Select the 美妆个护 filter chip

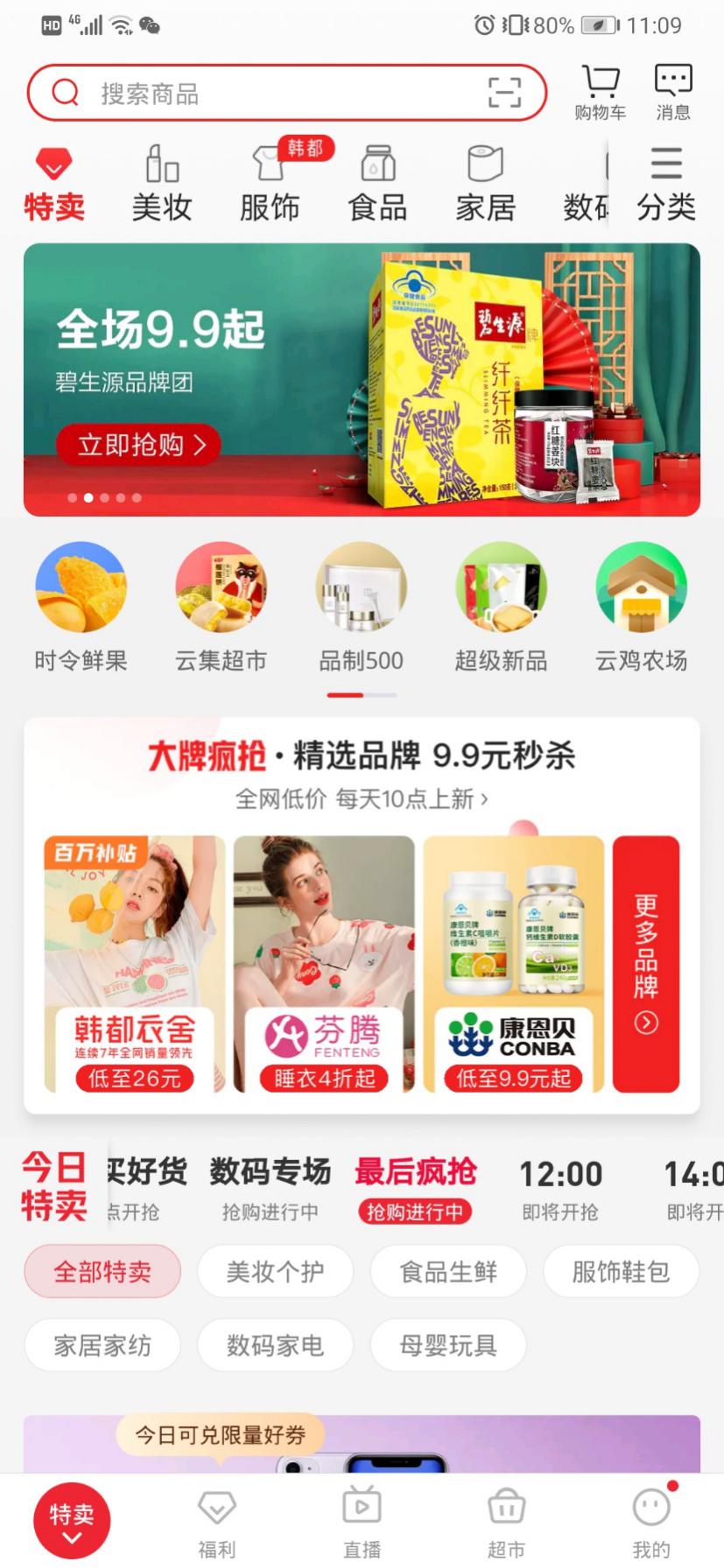[276, 1271]
